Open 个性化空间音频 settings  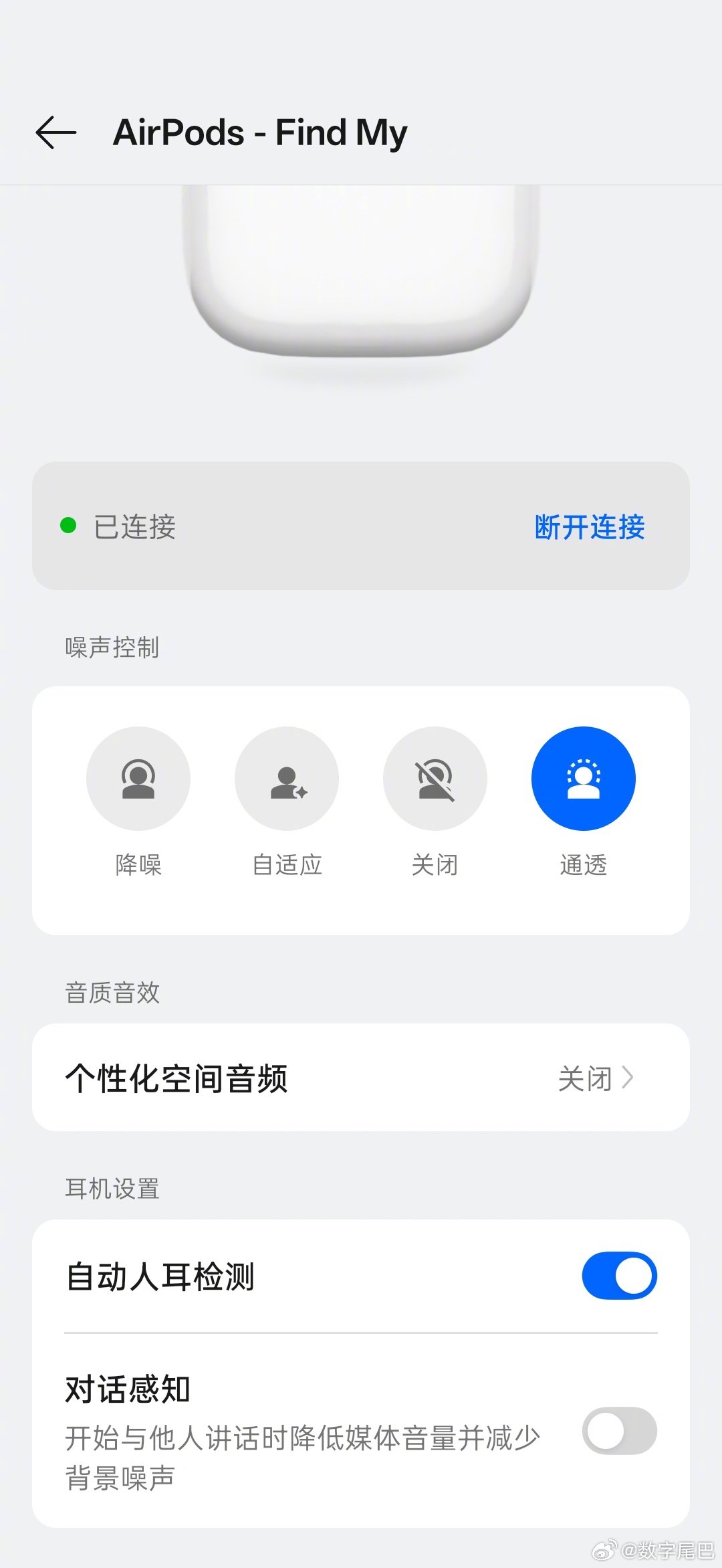tap(361, 1078)
